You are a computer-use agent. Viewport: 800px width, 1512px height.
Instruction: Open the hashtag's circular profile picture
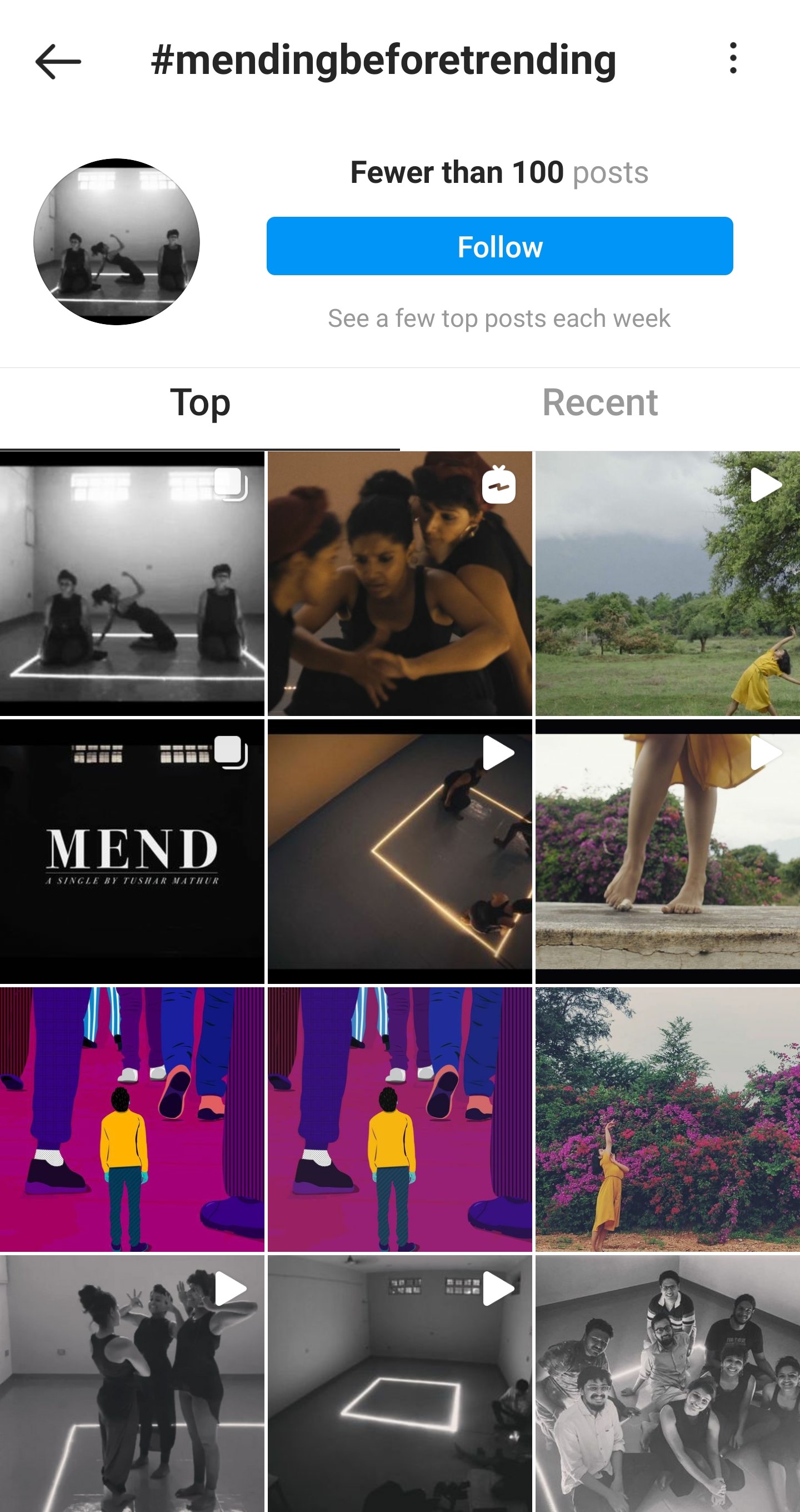(117, 241)
